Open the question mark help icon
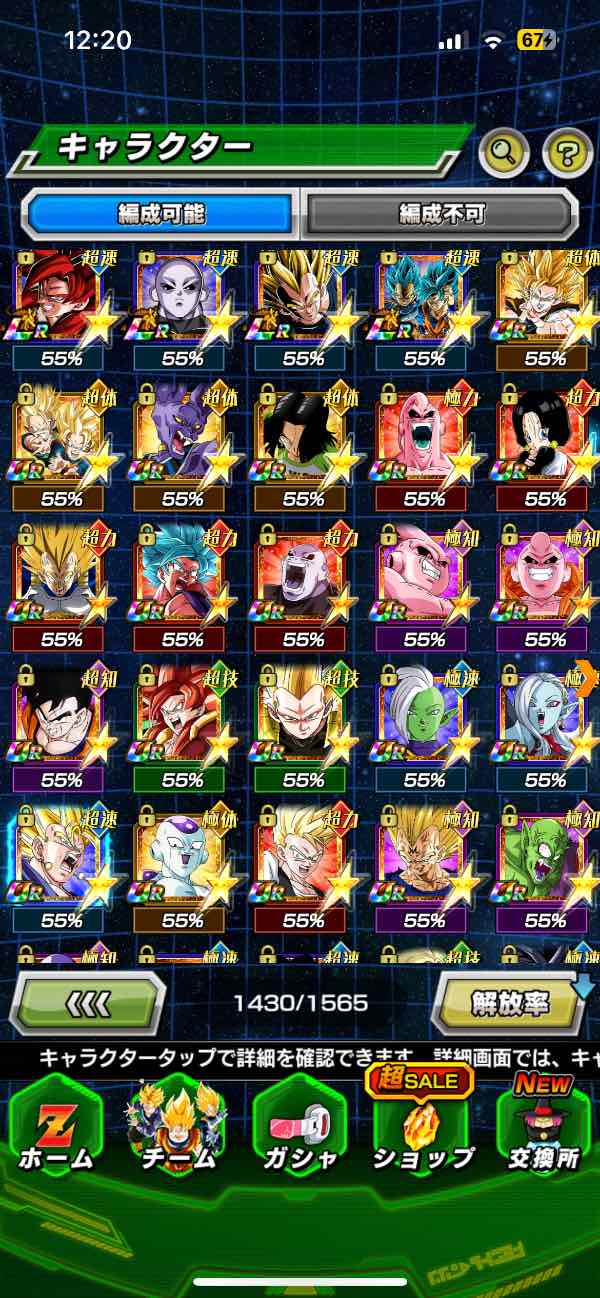Viewport: 600px width, 1298px height. tap(567, 153)
